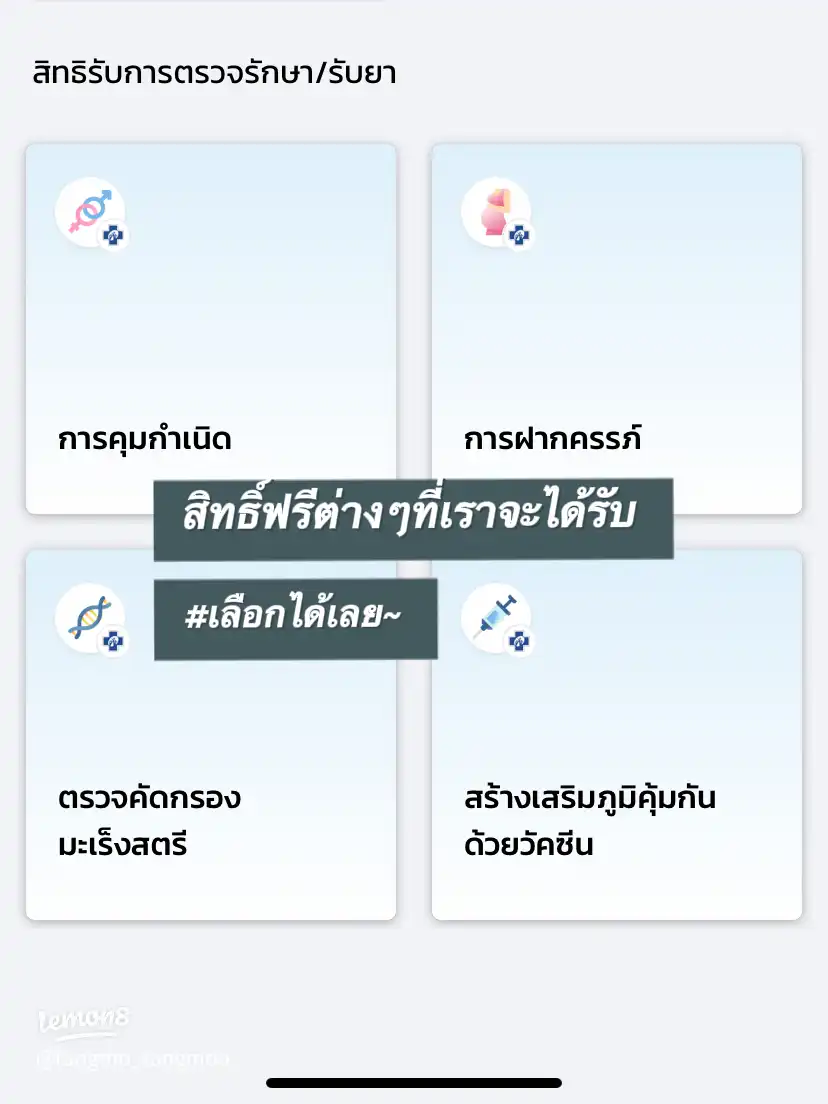Open the สร้างเสริมภูมิคุ้มกันด้วยวัคซีน card
828x1104 pixels.
(618, 730)
